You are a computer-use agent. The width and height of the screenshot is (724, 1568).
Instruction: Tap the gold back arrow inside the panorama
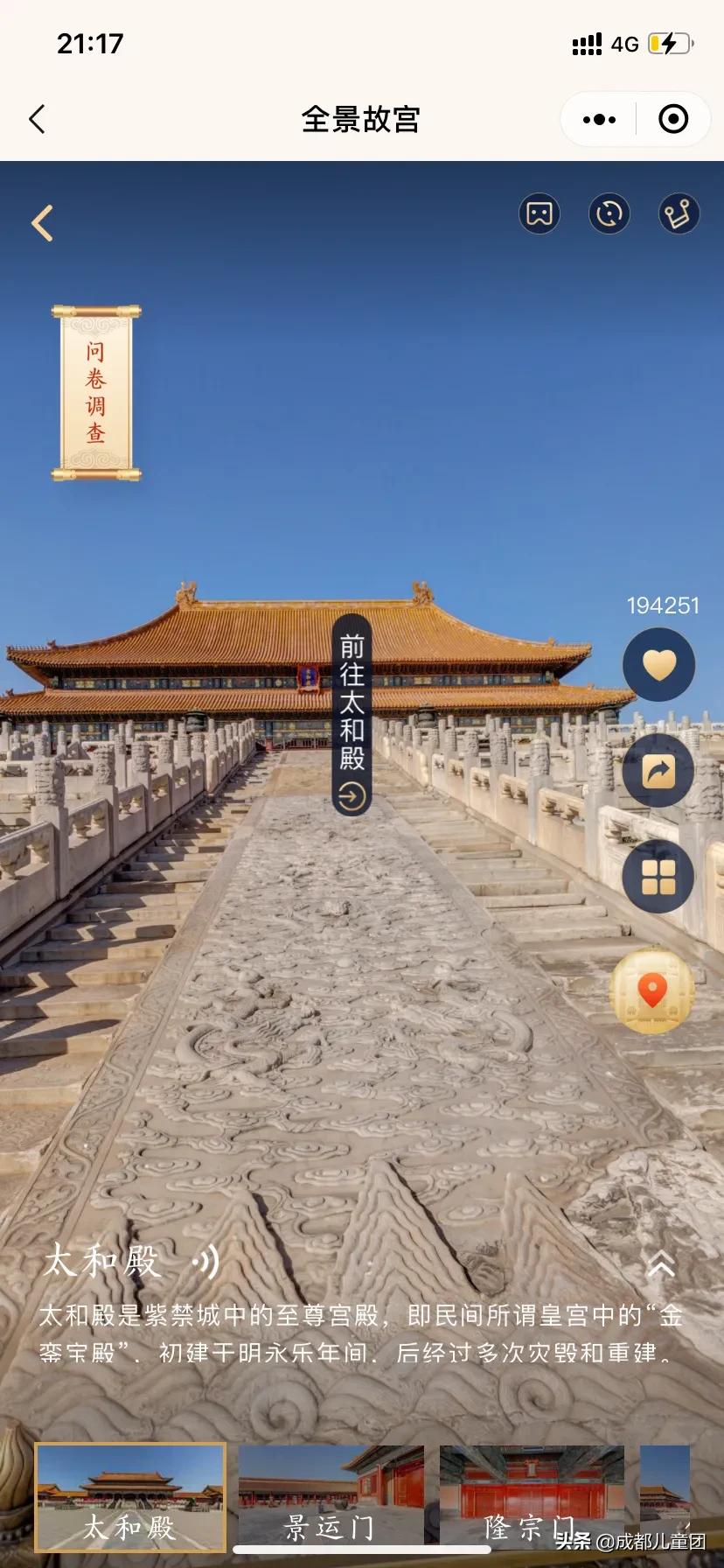tap(40, 223)
